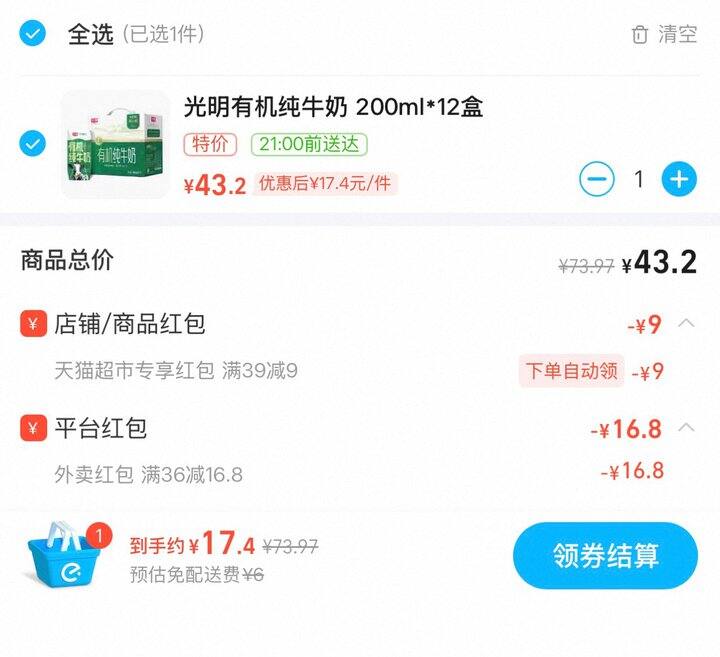Tap 领券结算 to check out
Viewport: 720px width, 657px height.
point(605,556)
